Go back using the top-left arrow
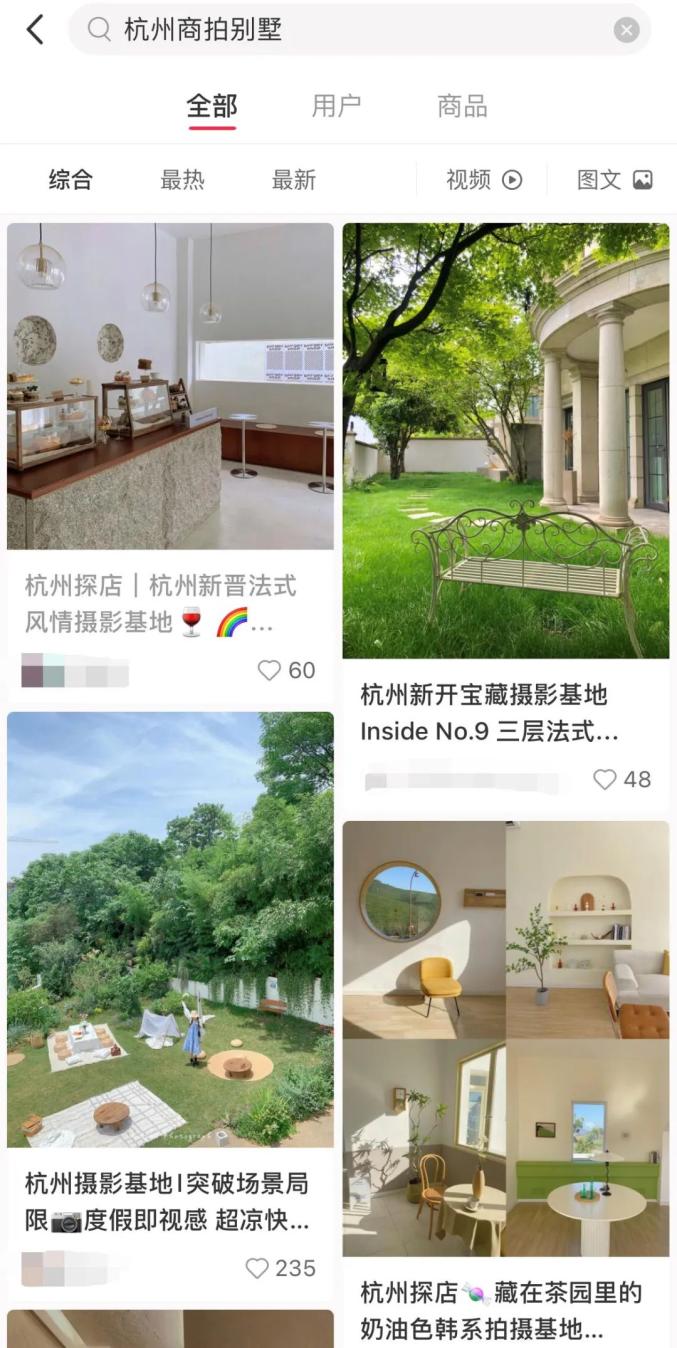The width and height of the screenshot is (677, 1348). point(35,30)
